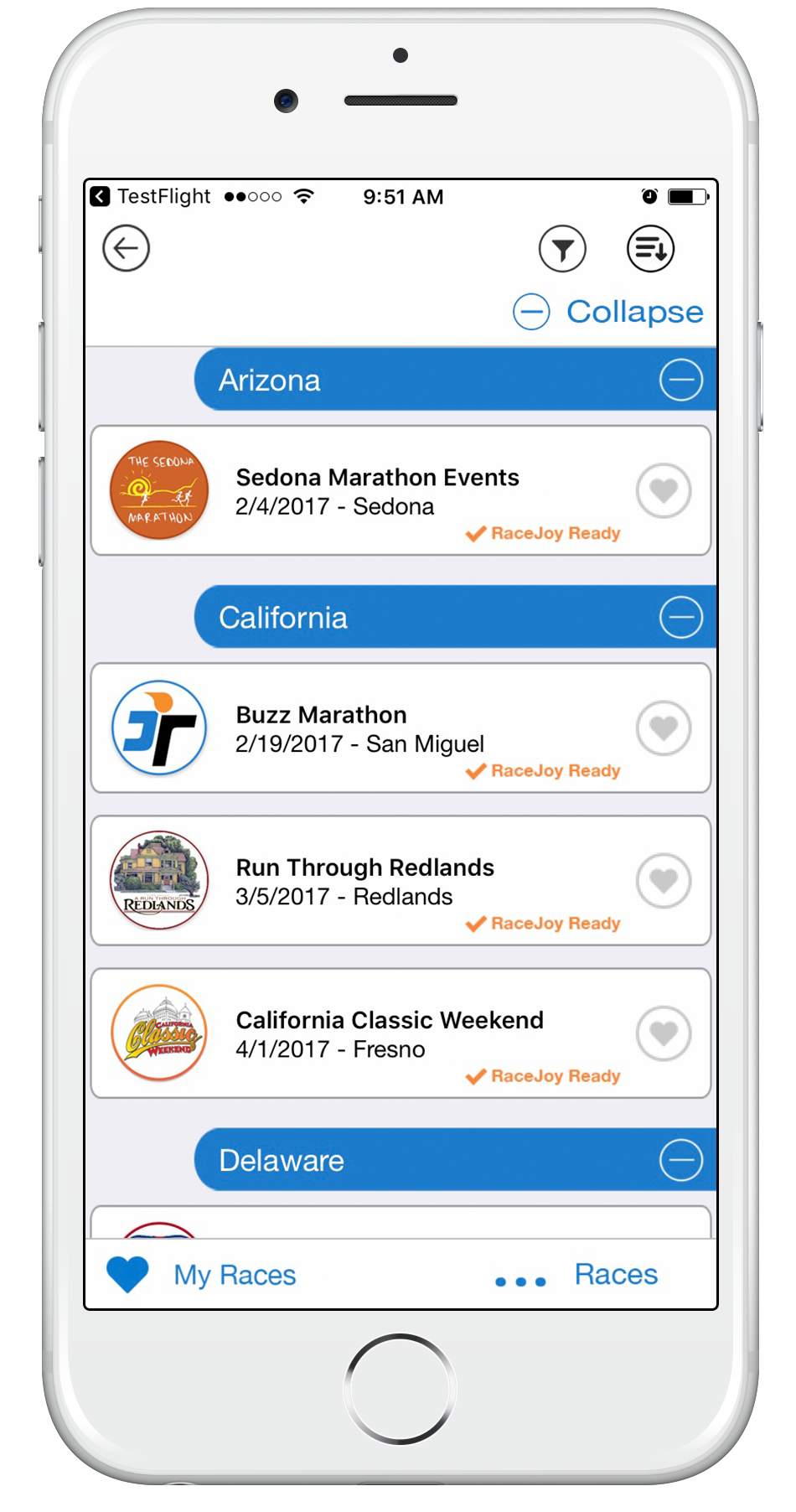Collapse the Arizona section
Screen dimensions: 796x1512
pos(680,381)
